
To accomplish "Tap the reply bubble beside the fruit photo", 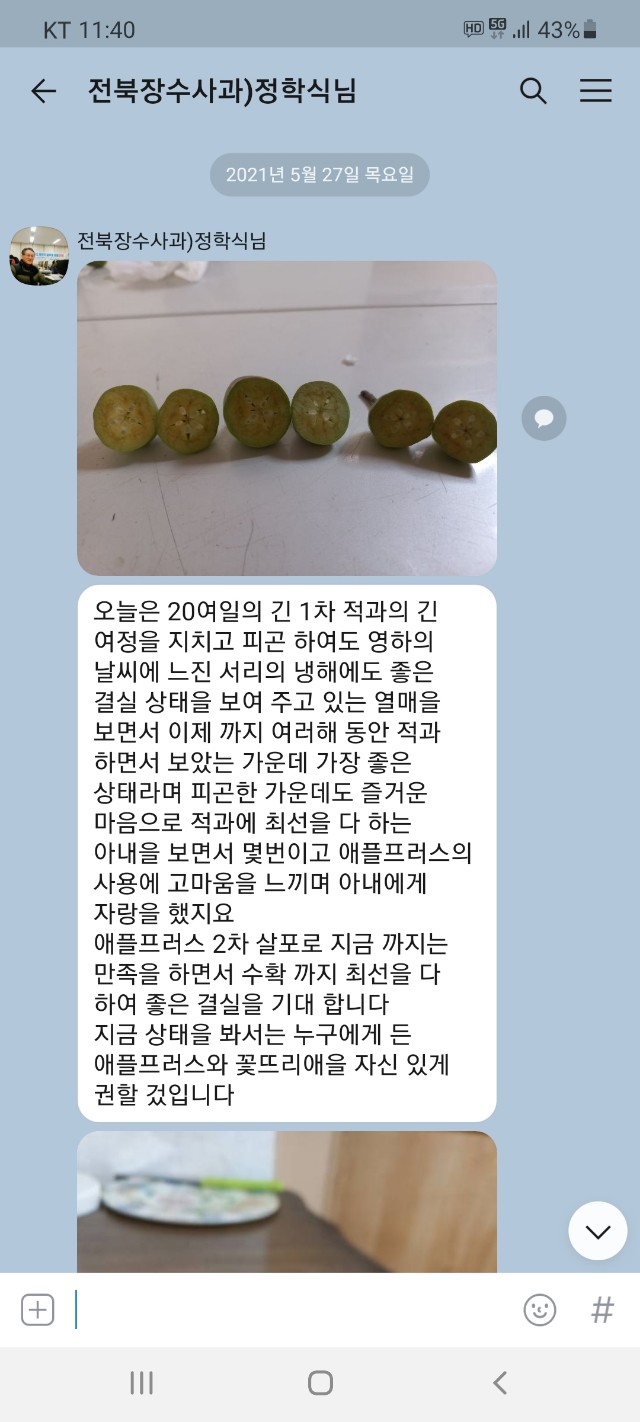I will [x=544, y=418].
